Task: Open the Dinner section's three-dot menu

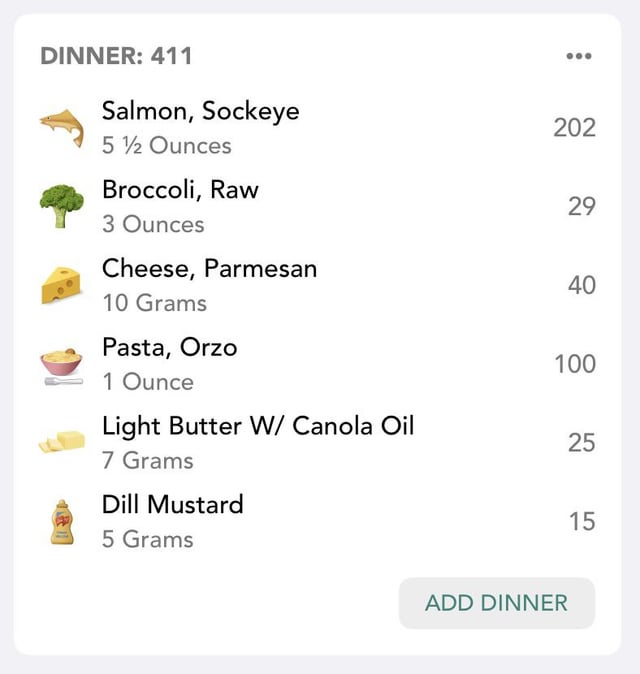Action: click(x=579, y=56)
